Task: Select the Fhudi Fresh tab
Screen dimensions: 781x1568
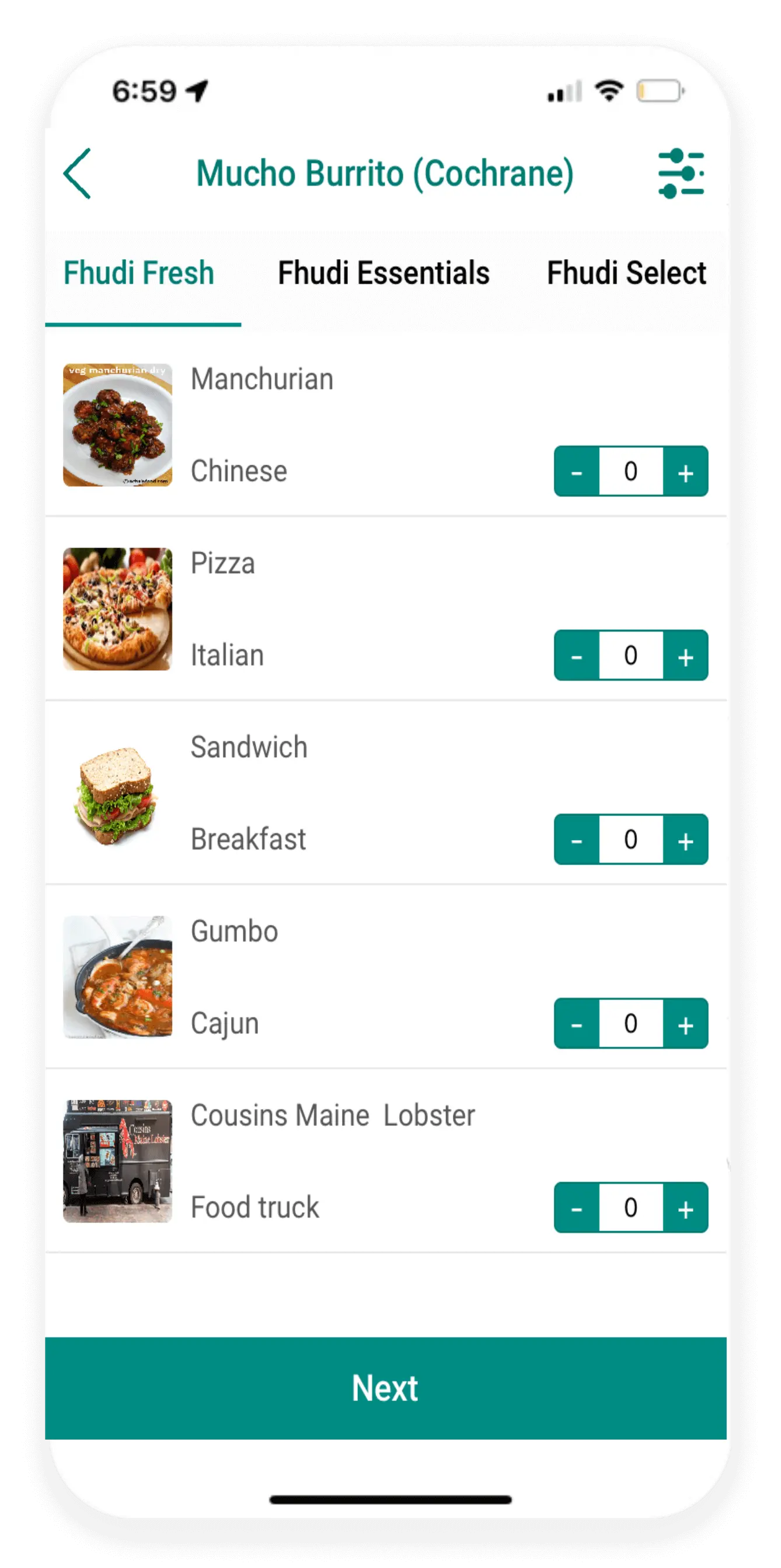Action: (x=139, y=273)
